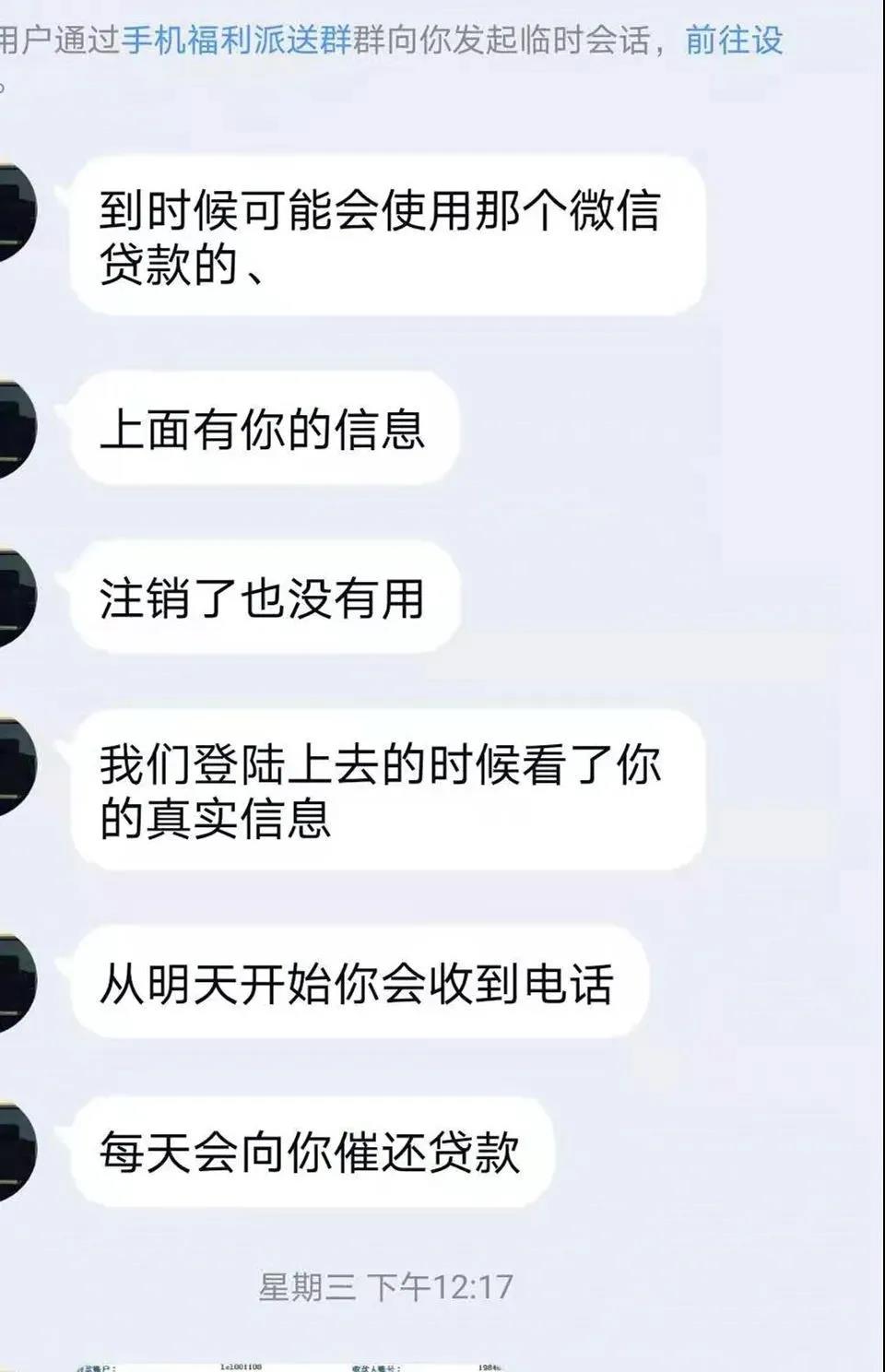Open the 手机福利派送群 group link
The height and width of the screenshot is (1372, 885).
tap(237, 41)
